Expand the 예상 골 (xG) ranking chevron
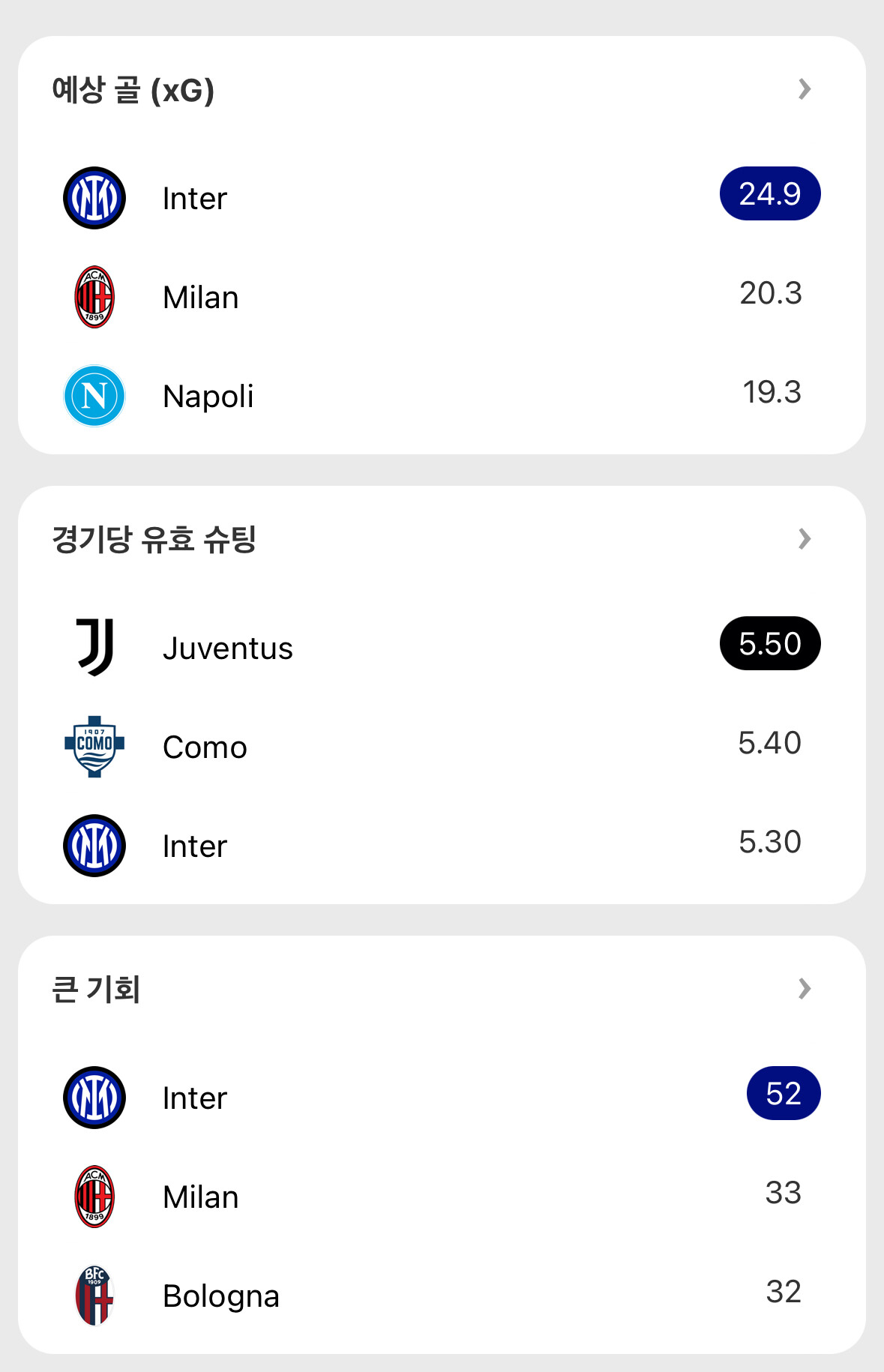Image resolution: width=884 pixels, height=1372 pixels. pos(805,89)
